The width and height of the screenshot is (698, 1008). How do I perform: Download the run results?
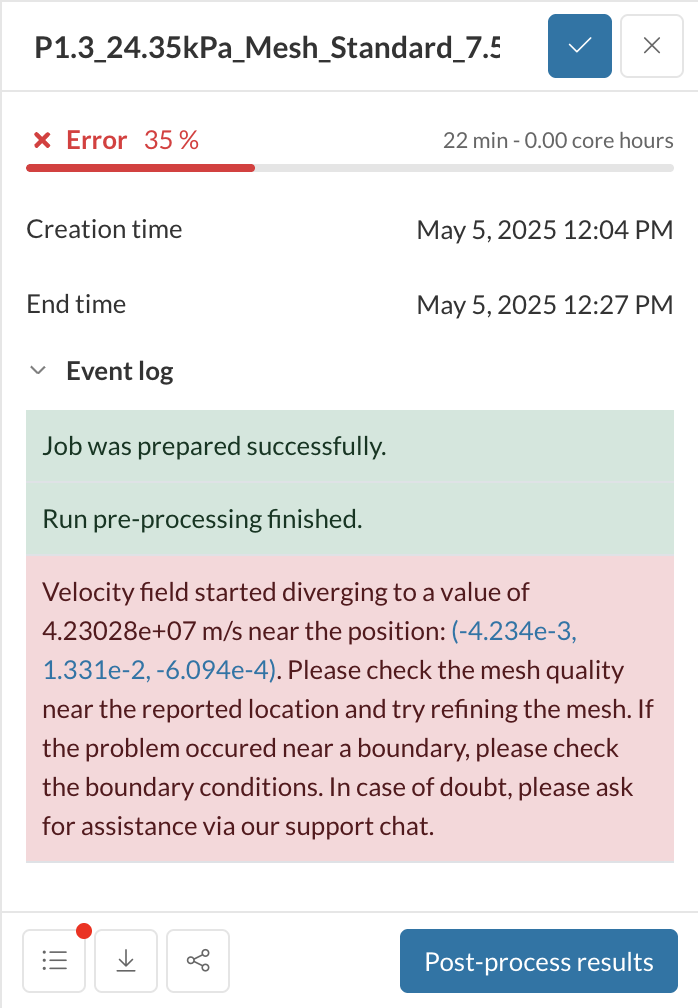pos(126,961)
